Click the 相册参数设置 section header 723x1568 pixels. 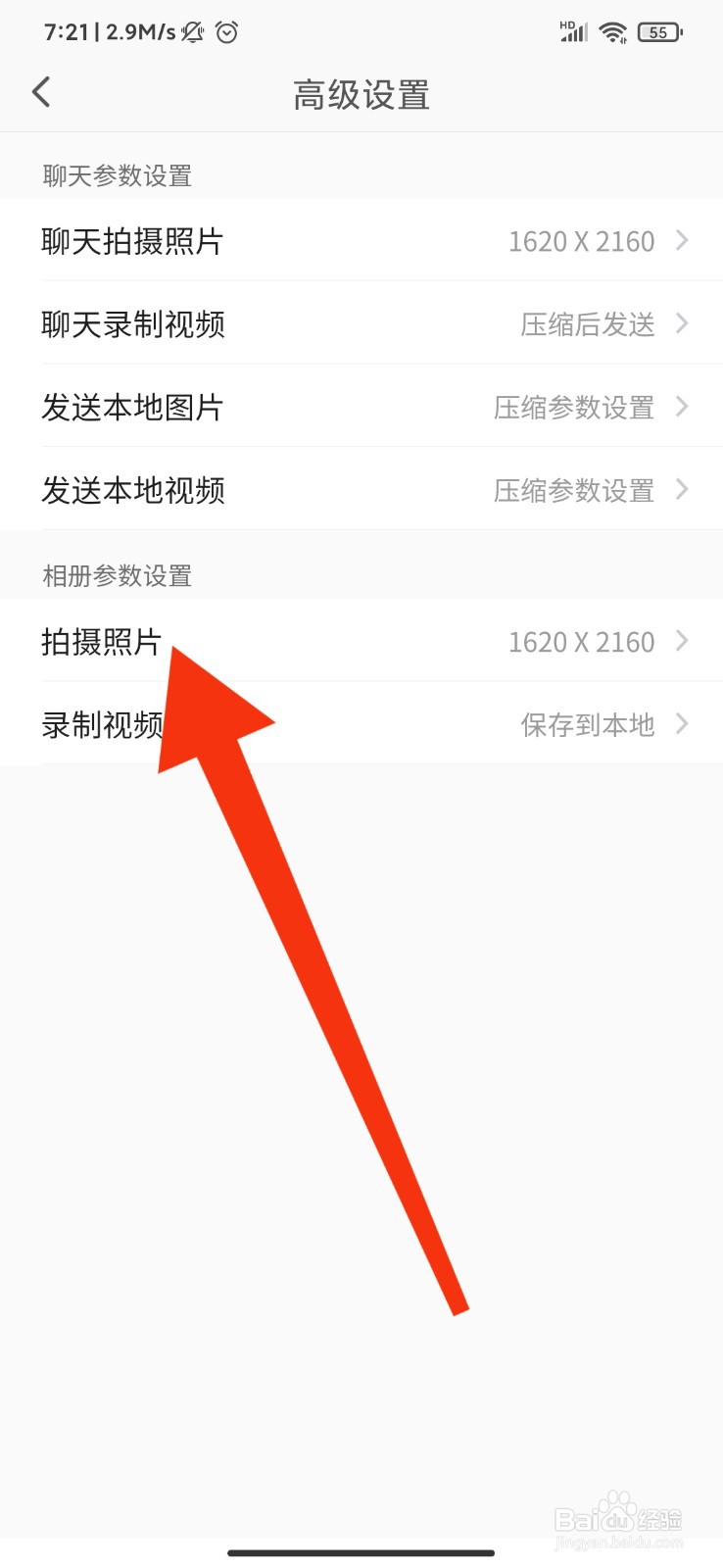click(116, 576)
